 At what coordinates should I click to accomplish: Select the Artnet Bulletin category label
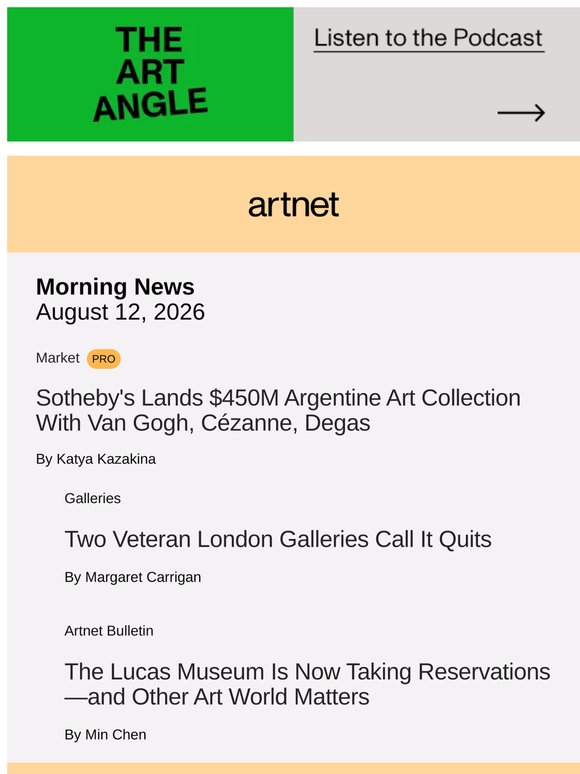coord(109,630)
